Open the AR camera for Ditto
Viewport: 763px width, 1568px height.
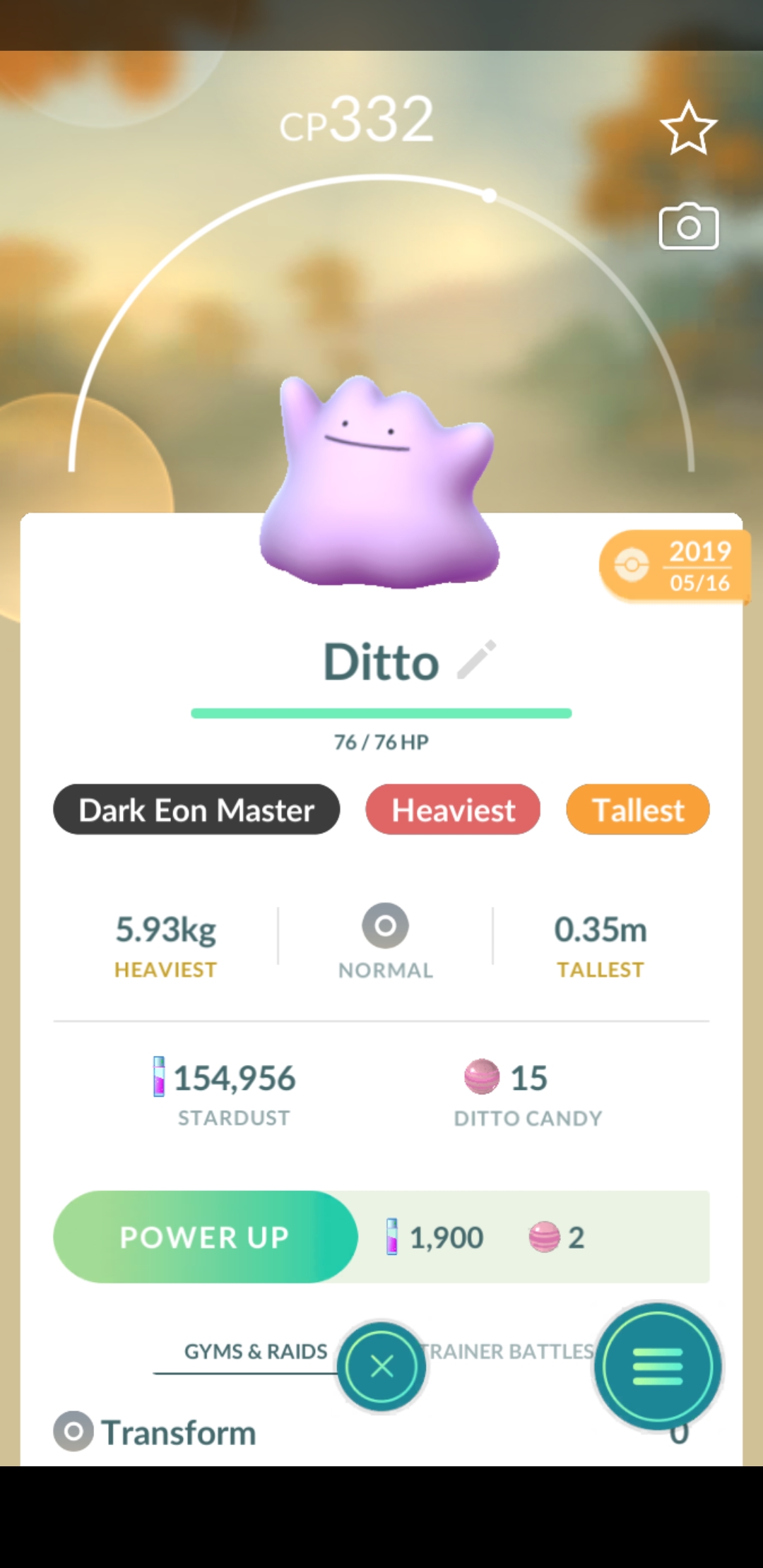click(688, 227)
